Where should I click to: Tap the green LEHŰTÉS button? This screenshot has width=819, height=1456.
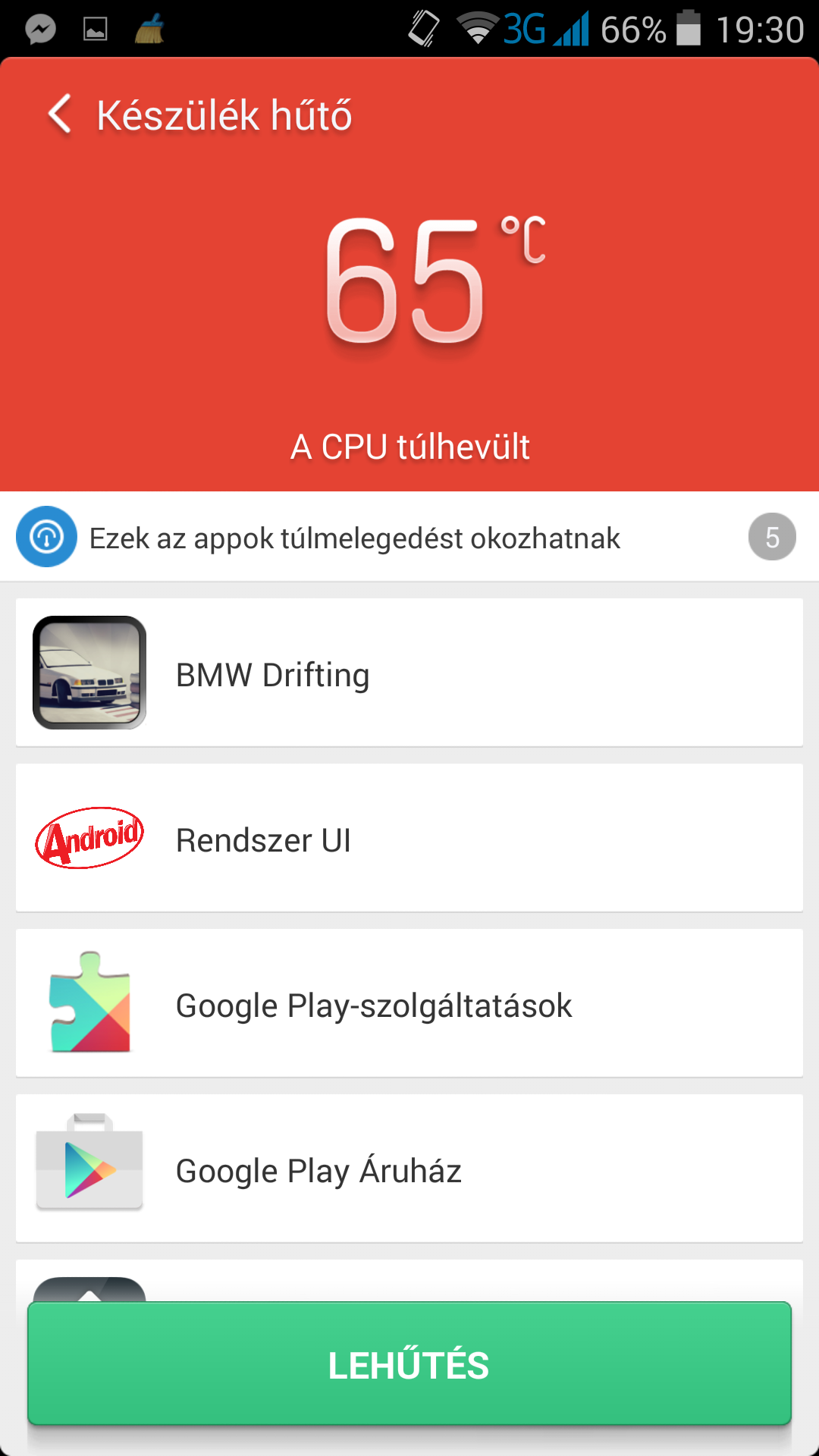[409, 1363]
